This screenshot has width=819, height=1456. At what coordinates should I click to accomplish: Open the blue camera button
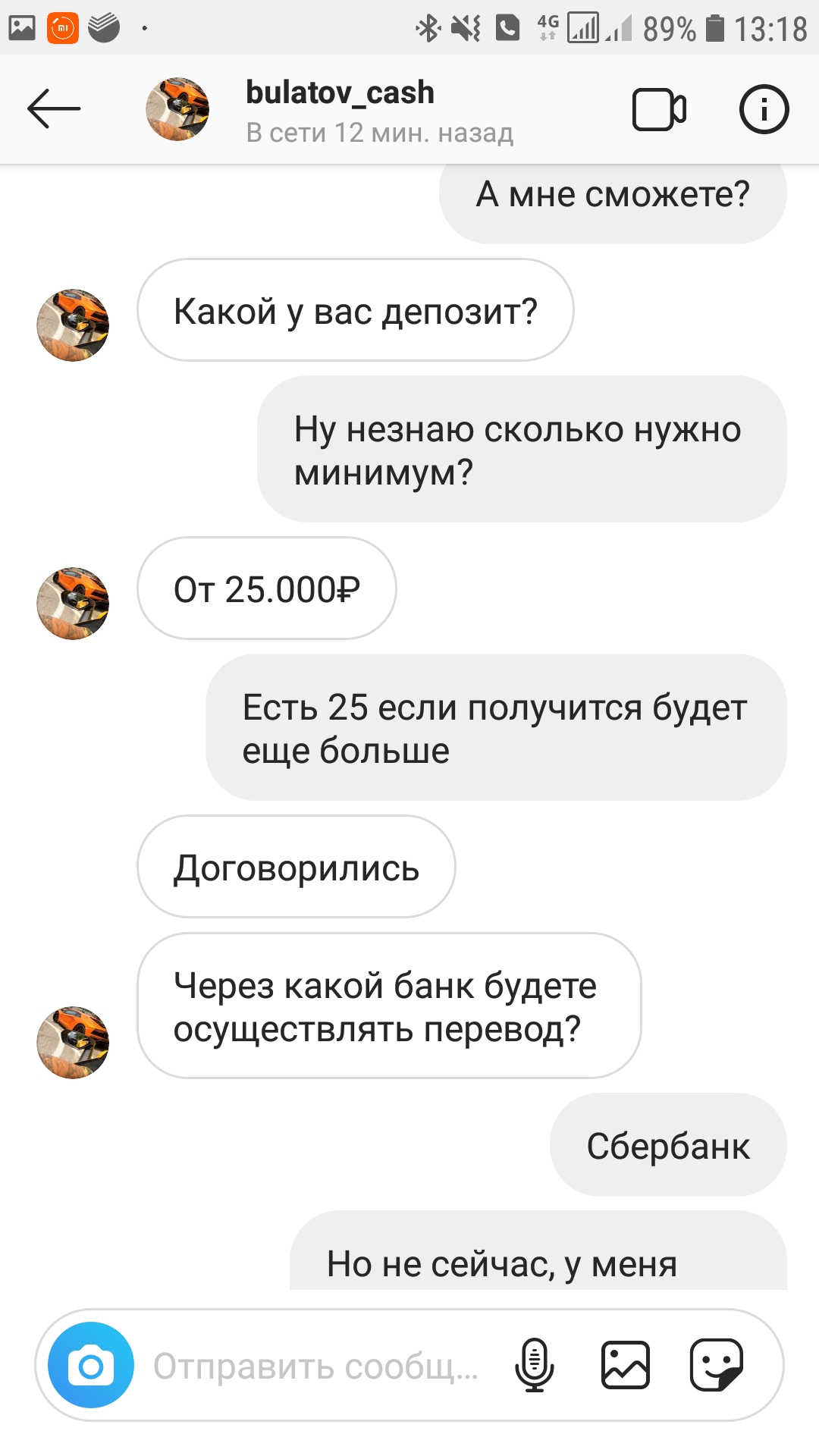(91, 1365)
